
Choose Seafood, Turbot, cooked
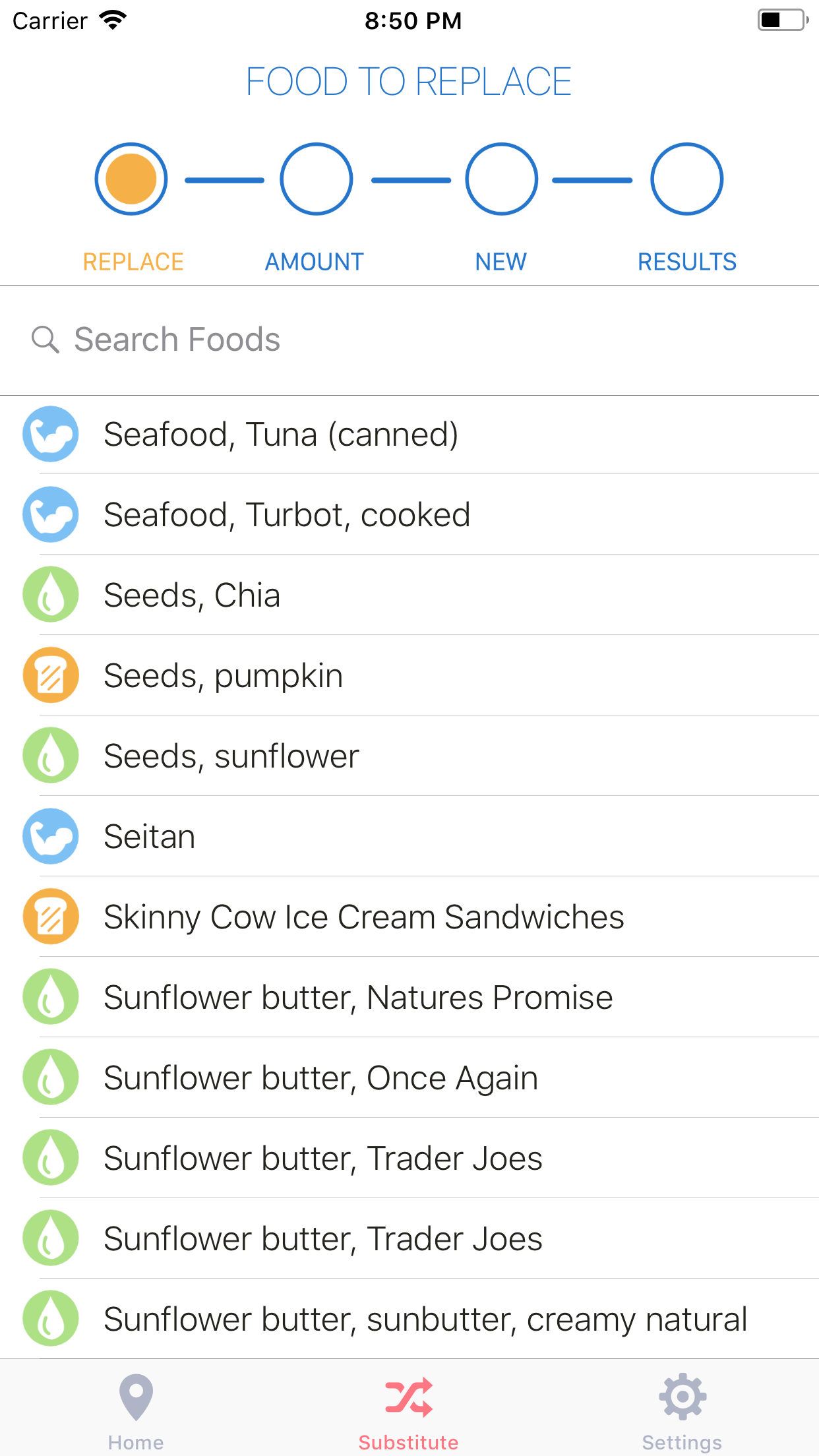coord(409,515)
